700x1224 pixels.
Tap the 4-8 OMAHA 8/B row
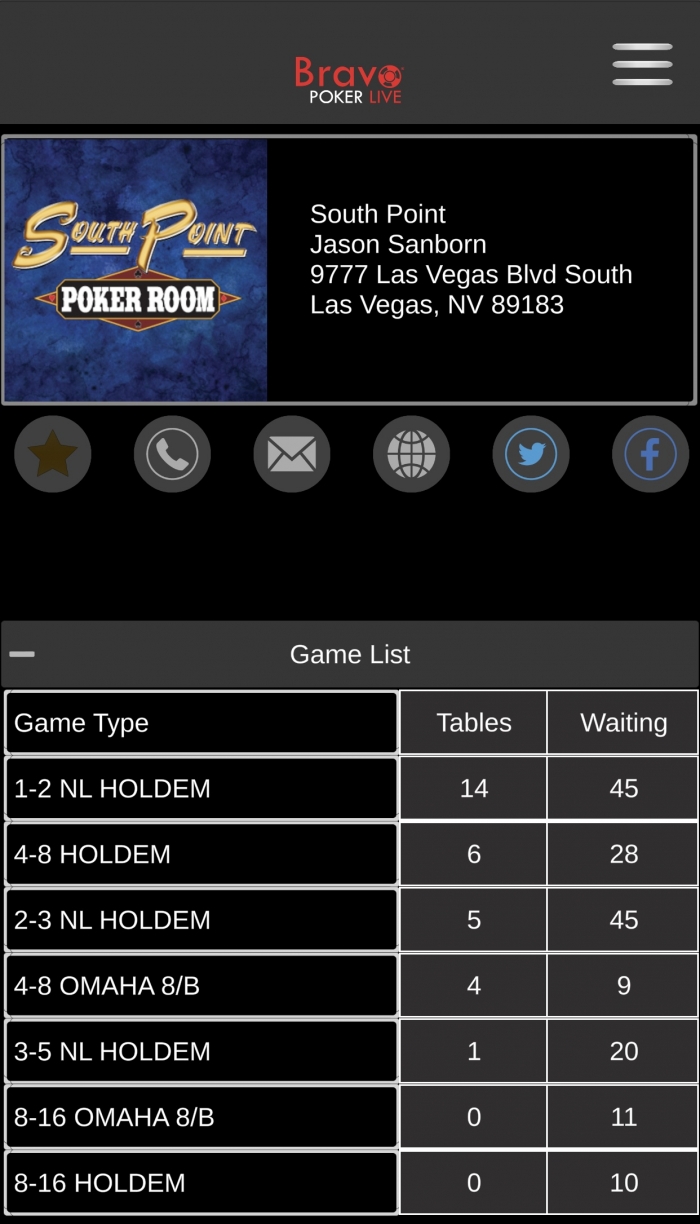pos(201,986)
